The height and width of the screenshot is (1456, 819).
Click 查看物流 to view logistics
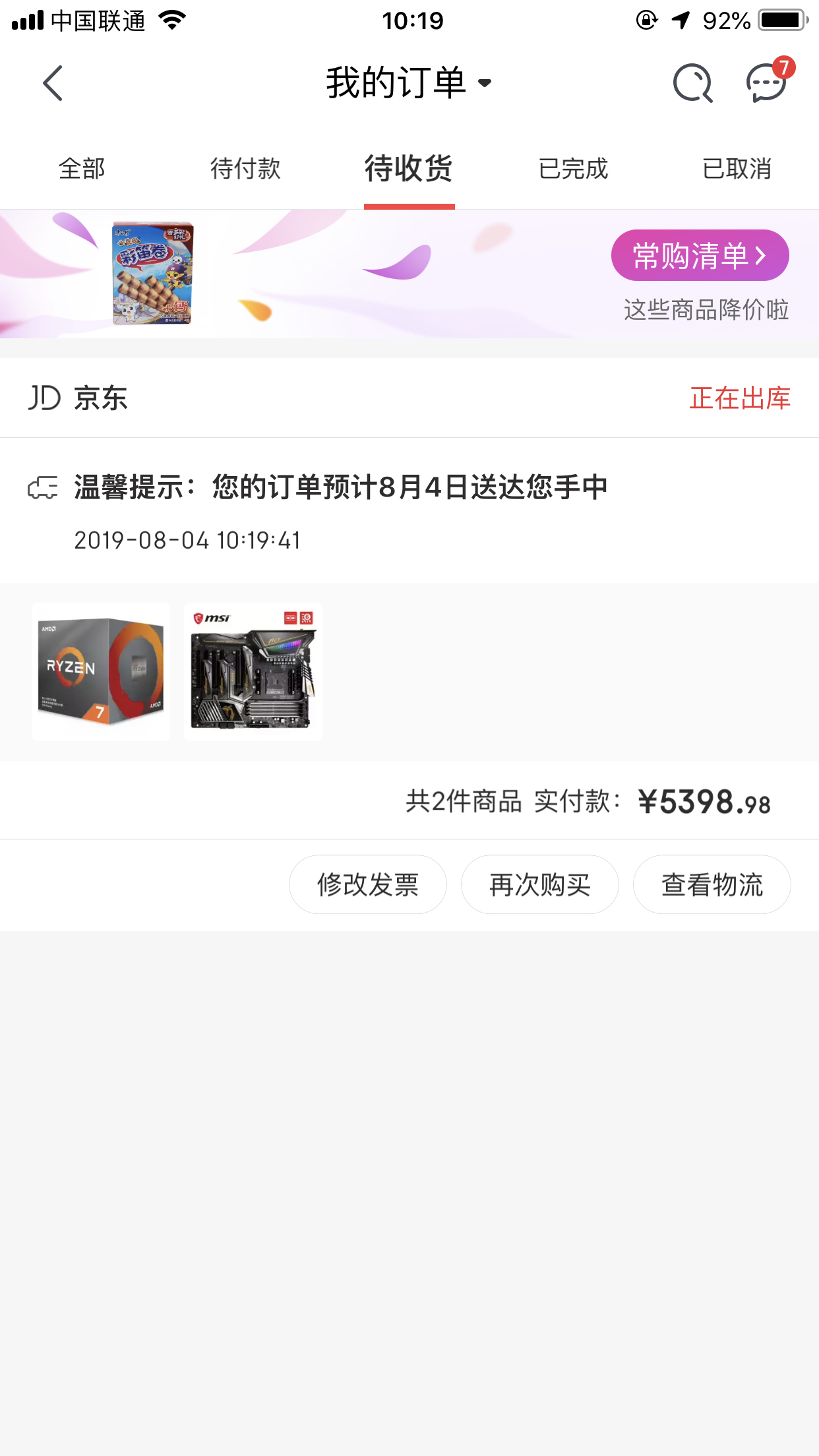(712, 884)
